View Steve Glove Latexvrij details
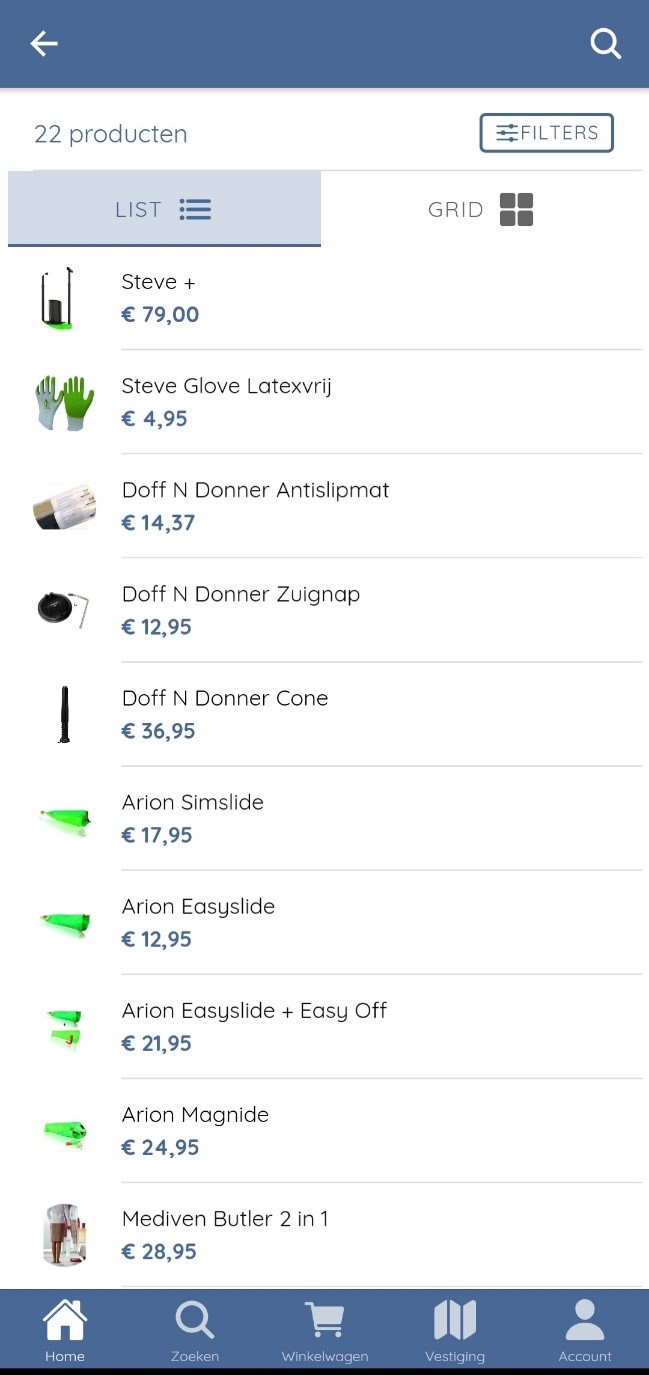Screen dimensions: 649x1375 [x=325, y=402]
